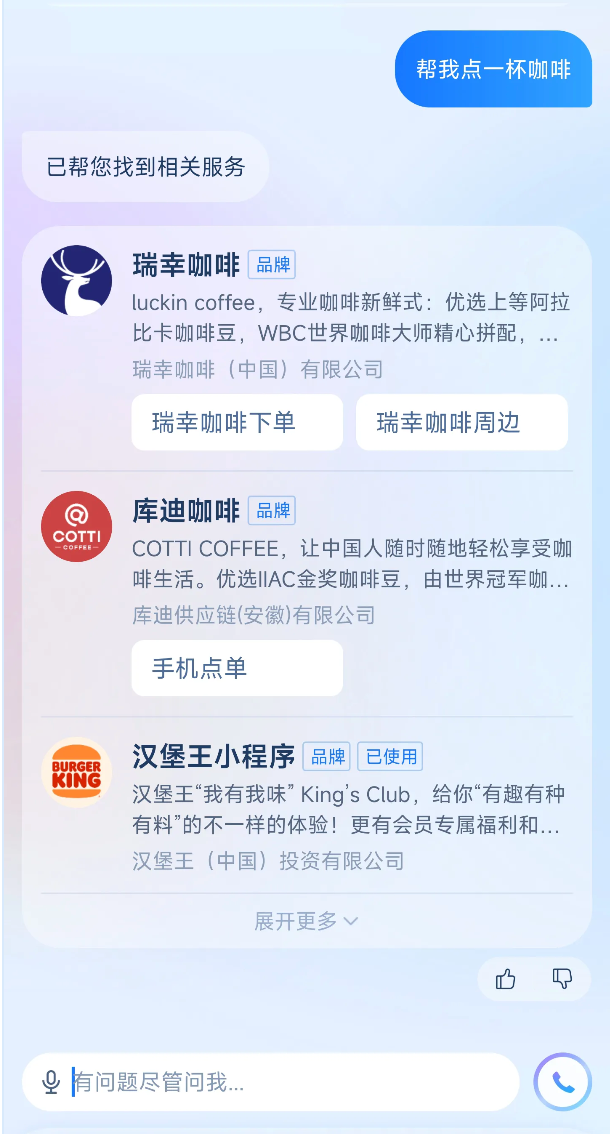The width and height of the screenshot is (610, 1134).
Task: Give a thumbs up to the response
Action: (506, 979)
